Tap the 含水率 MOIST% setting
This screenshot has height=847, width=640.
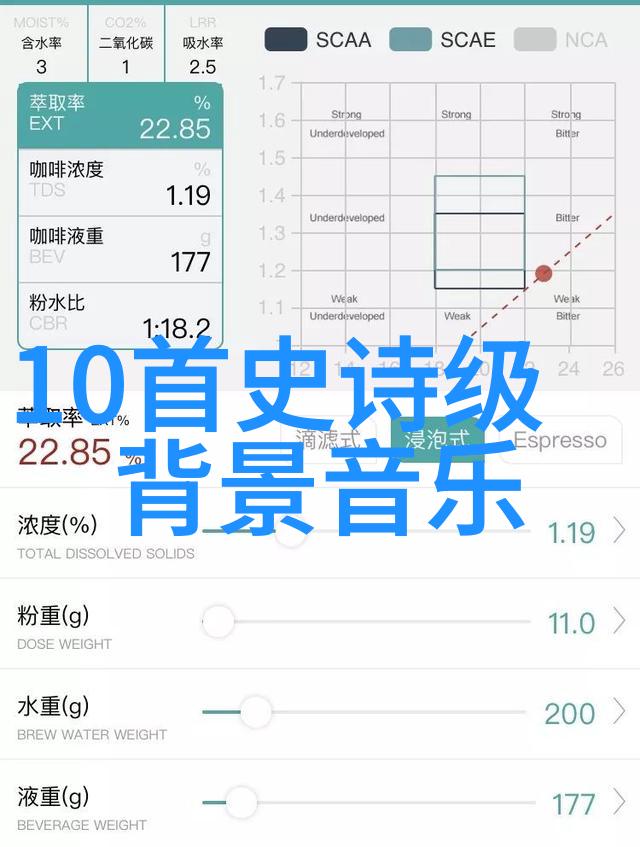click(41, 44)
